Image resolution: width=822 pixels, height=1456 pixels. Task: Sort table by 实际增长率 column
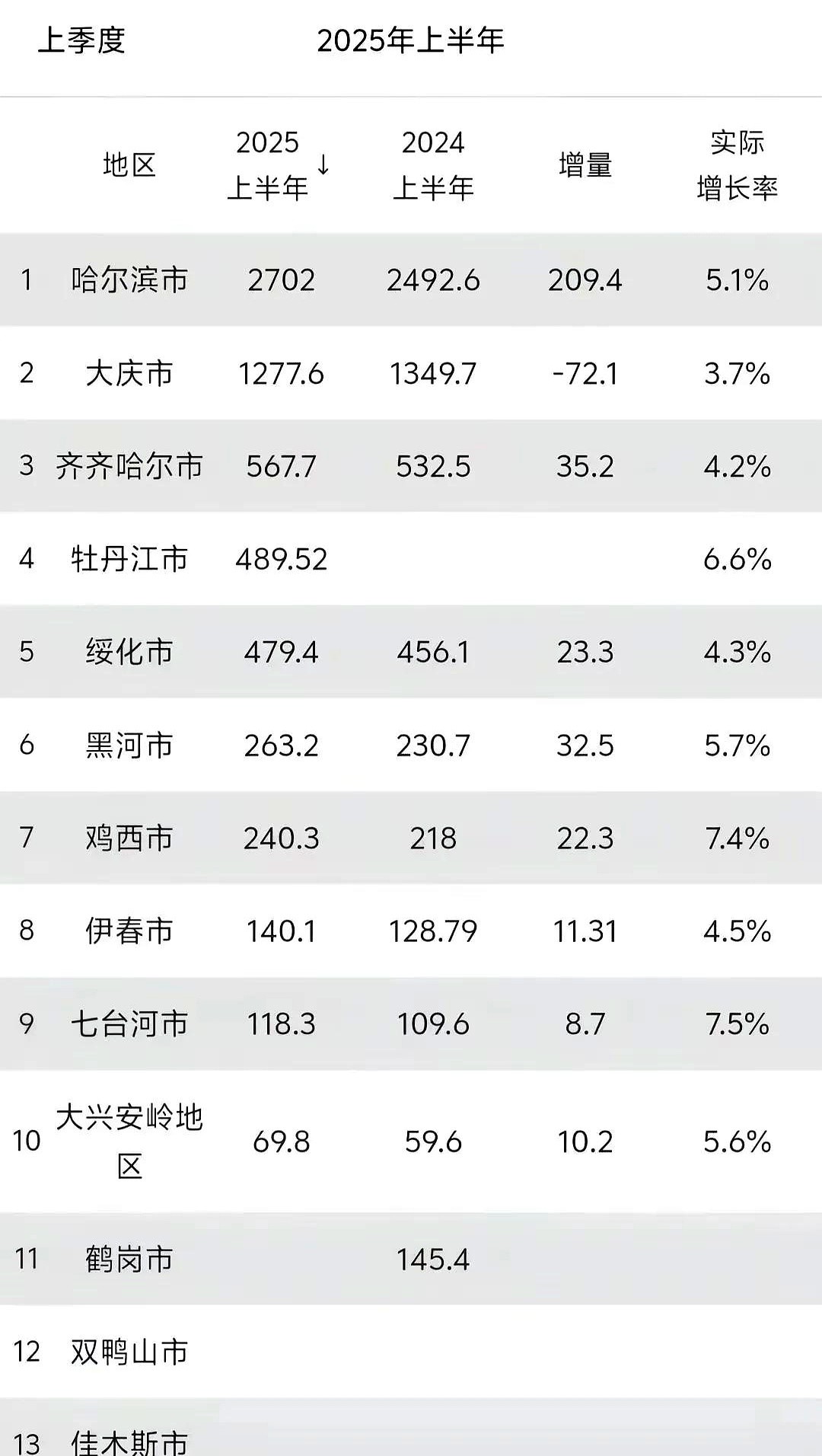tap(737, 165)
